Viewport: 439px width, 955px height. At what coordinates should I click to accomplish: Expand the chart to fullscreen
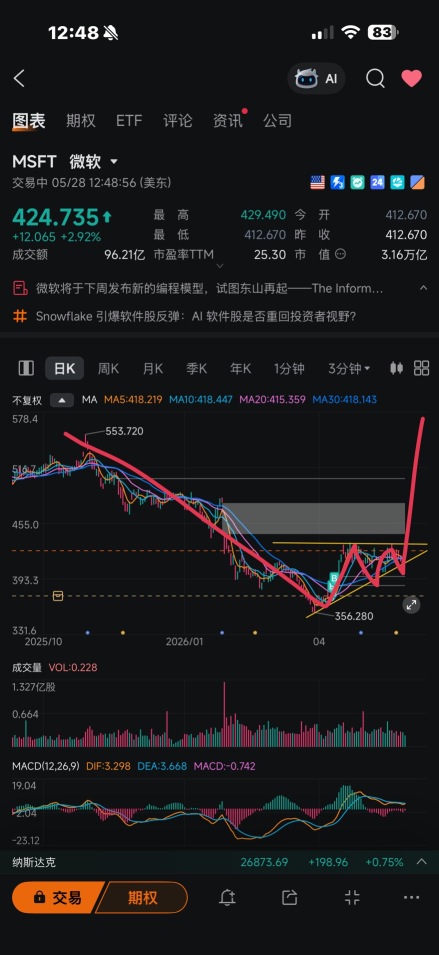[412, 605]
